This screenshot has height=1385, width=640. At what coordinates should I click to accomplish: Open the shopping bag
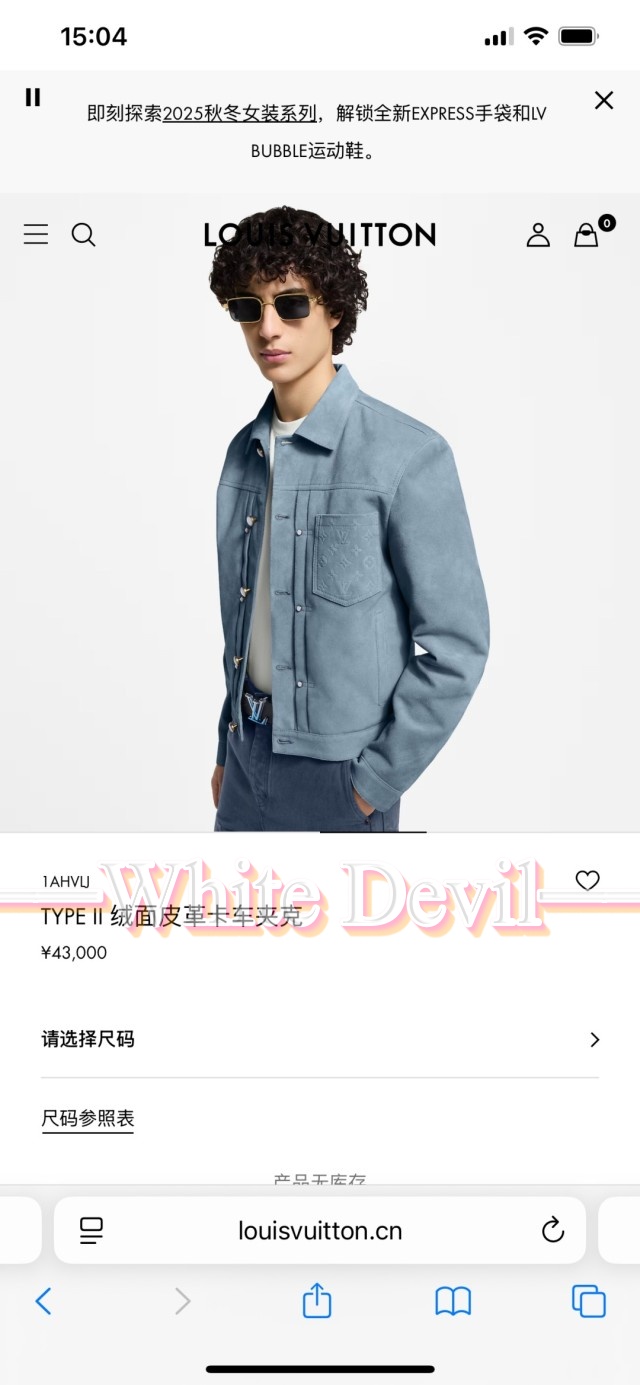point(587,235)
